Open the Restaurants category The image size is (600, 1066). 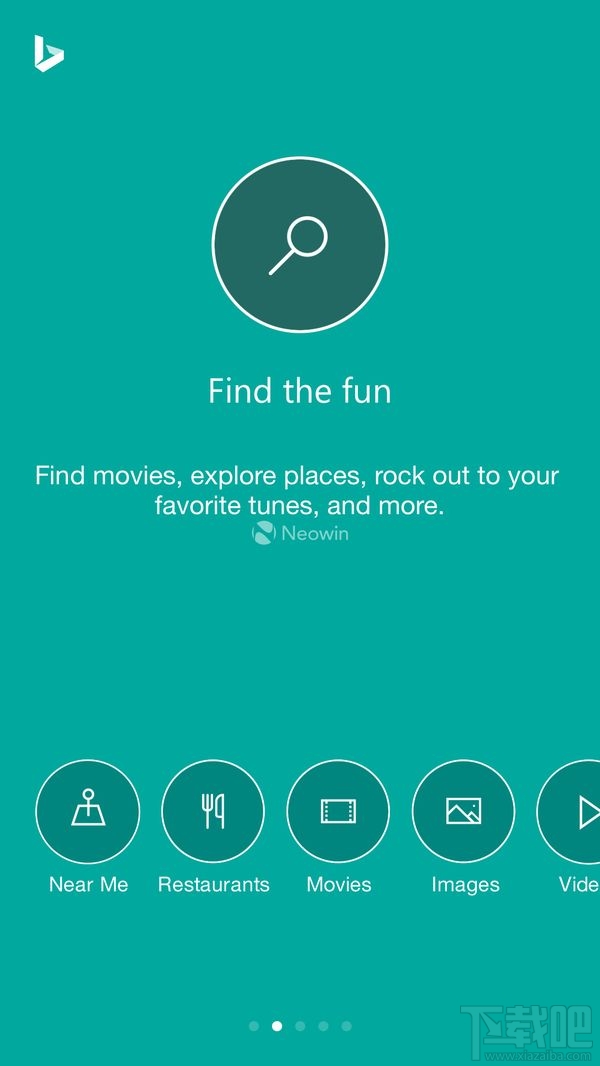tap(213, 811)
